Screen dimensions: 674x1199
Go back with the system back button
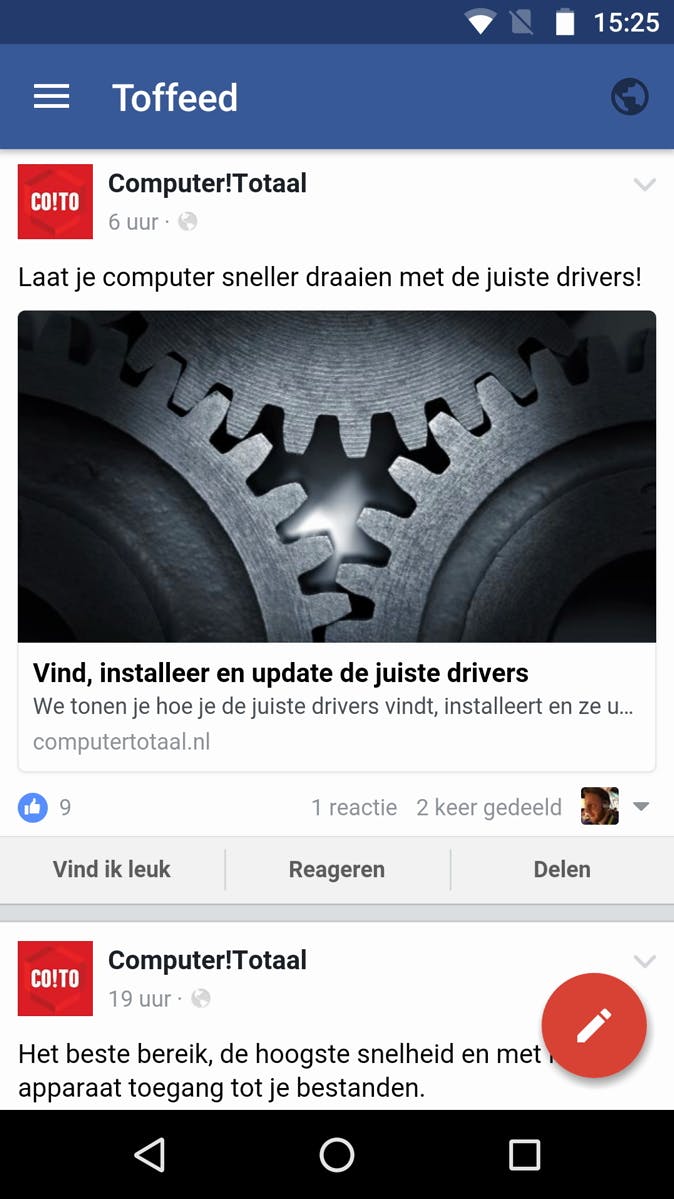pyautogui.click(x=150, y=1155)
